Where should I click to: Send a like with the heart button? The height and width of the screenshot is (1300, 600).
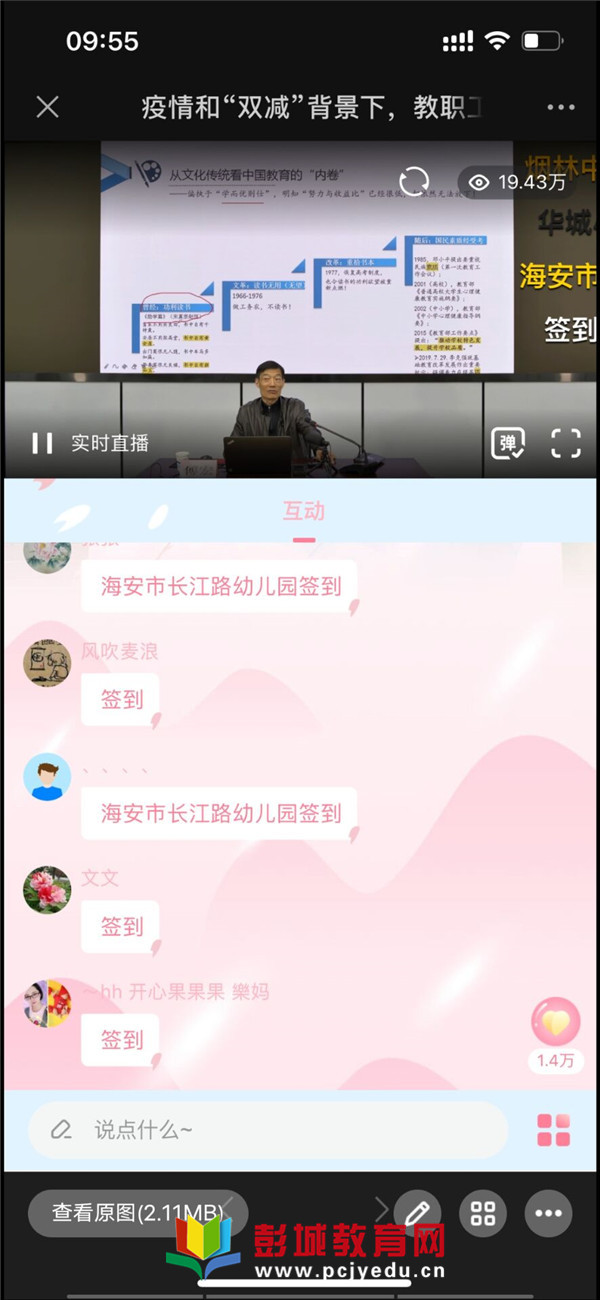[555, 1022]
